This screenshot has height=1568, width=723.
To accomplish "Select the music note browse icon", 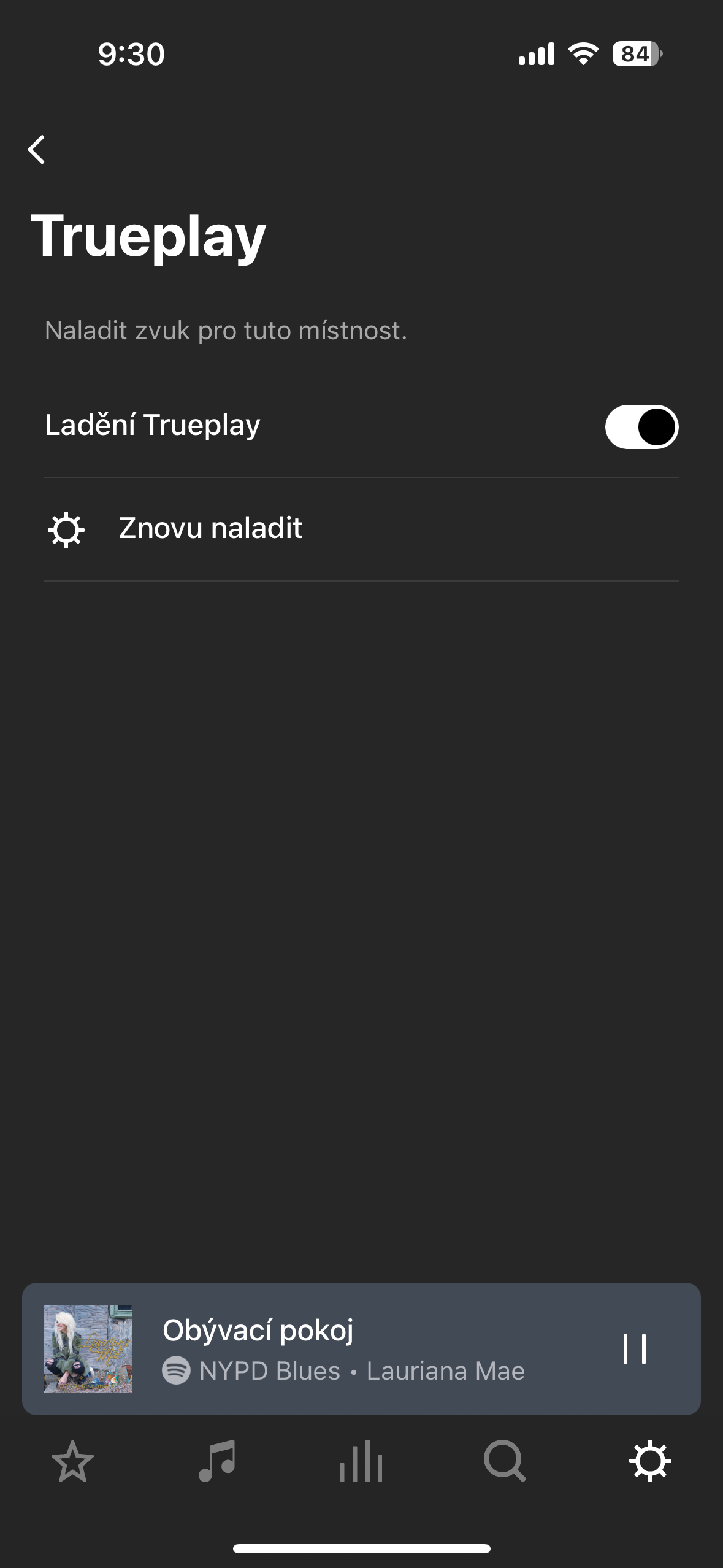I will pyautogui.click(x=216, y=1461).
